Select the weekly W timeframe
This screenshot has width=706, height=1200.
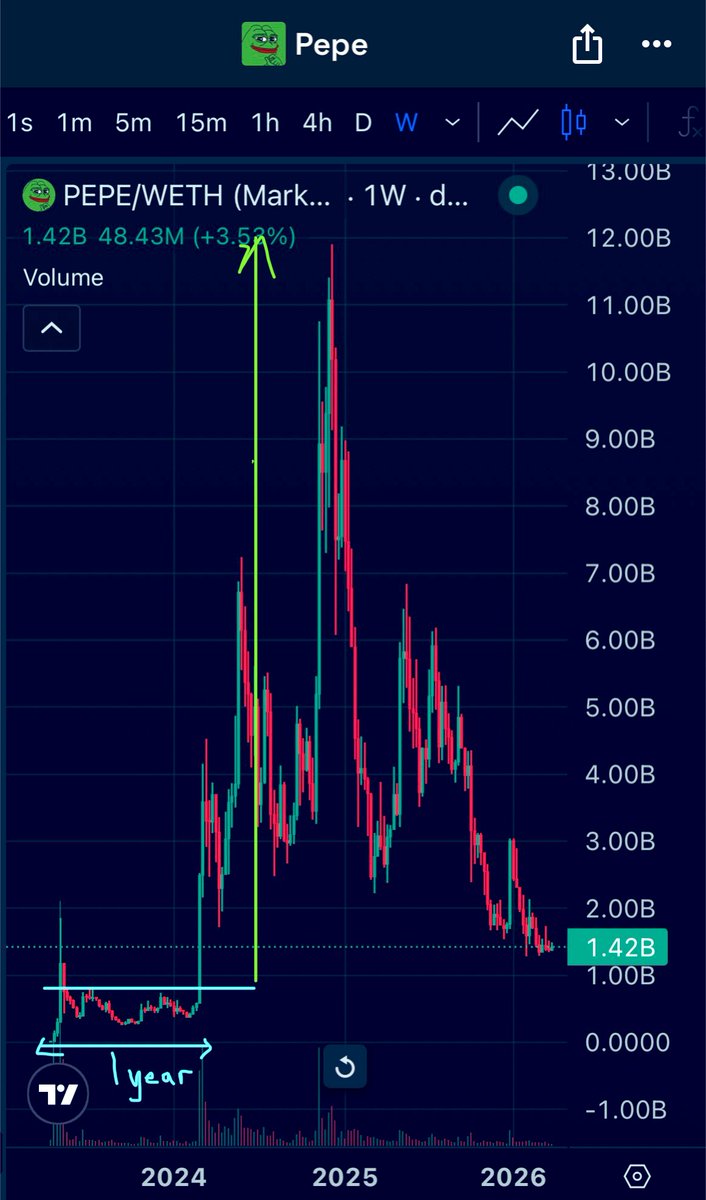coord(406,123)
